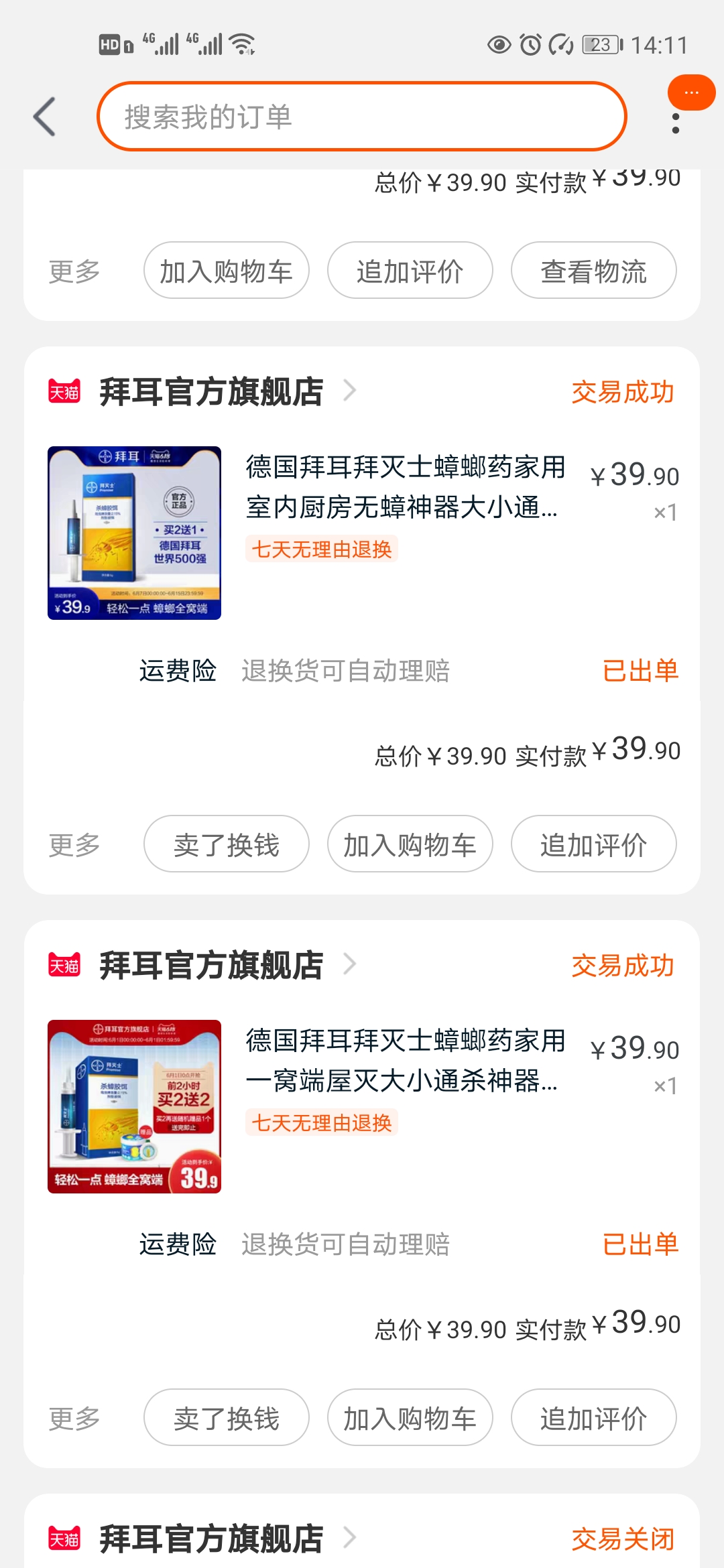
Task: Open the 一窝端屋灭大小通杀神器 product image
Action: (134, 1106)
